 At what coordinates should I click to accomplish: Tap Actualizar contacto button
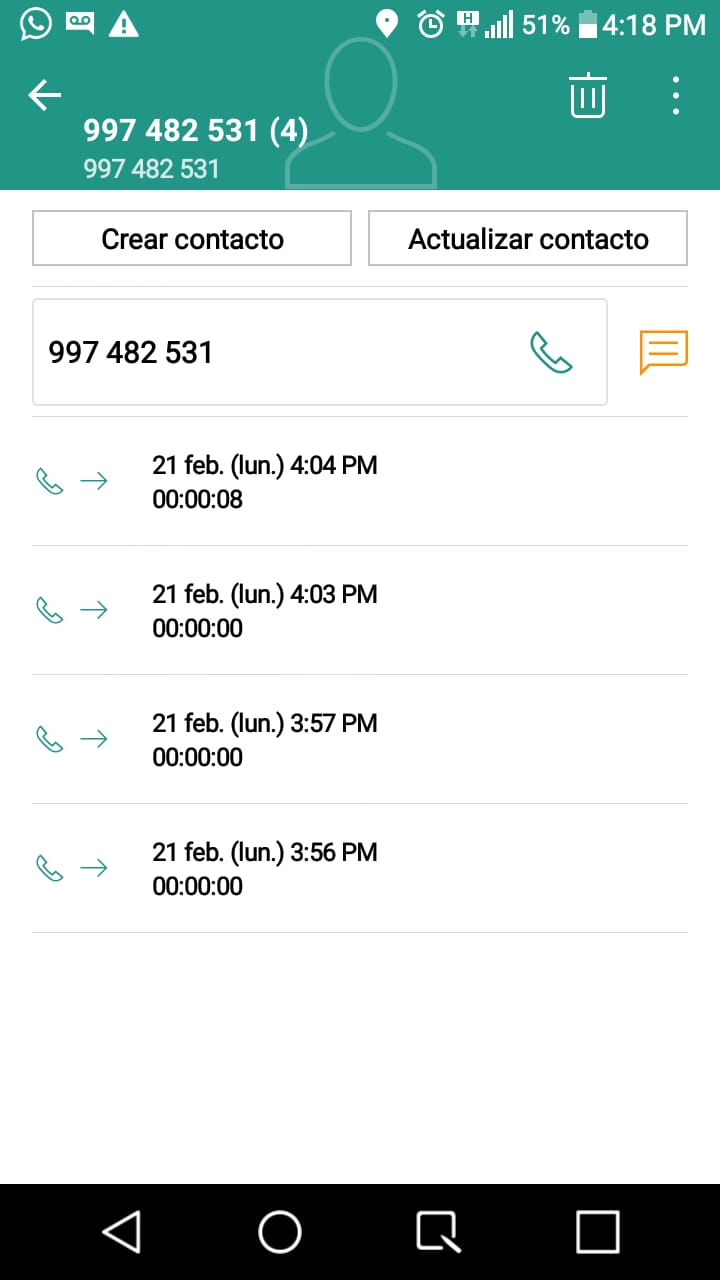pyautogui.click(x=528, y=238)
